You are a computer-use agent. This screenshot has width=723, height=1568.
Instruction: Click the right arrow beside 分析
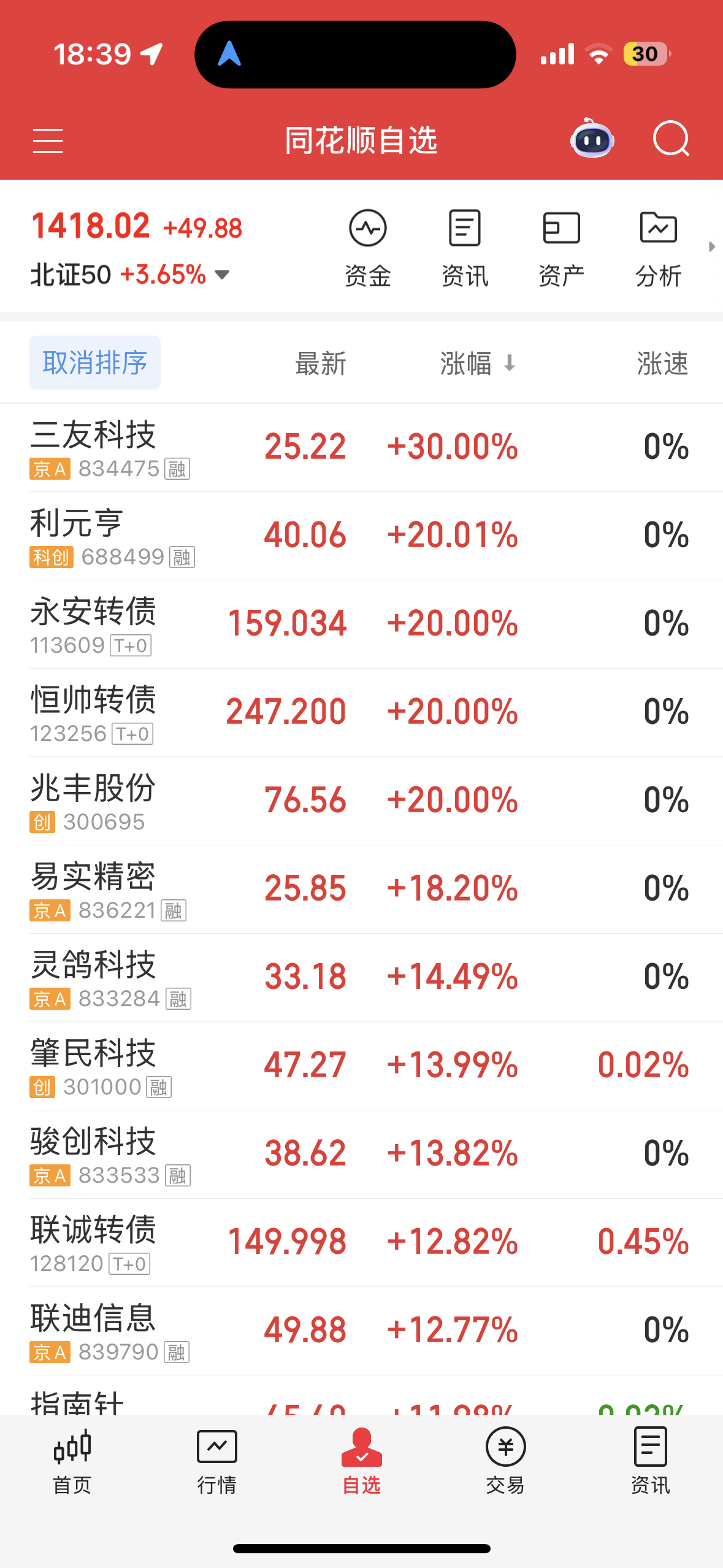(x=713, y=246)
